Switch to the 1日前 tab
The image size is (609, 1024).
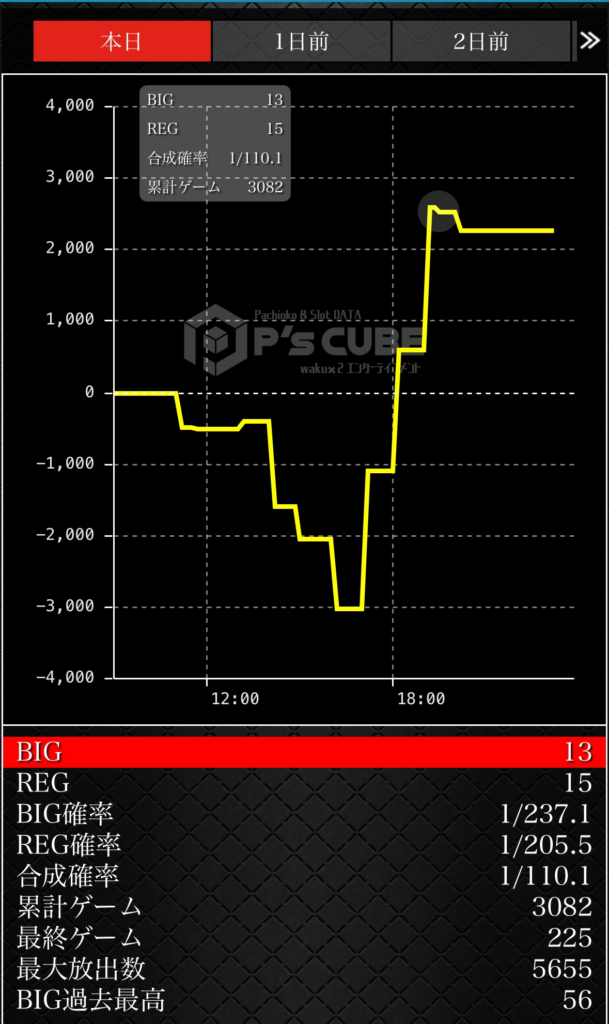[x=301, y=41]
